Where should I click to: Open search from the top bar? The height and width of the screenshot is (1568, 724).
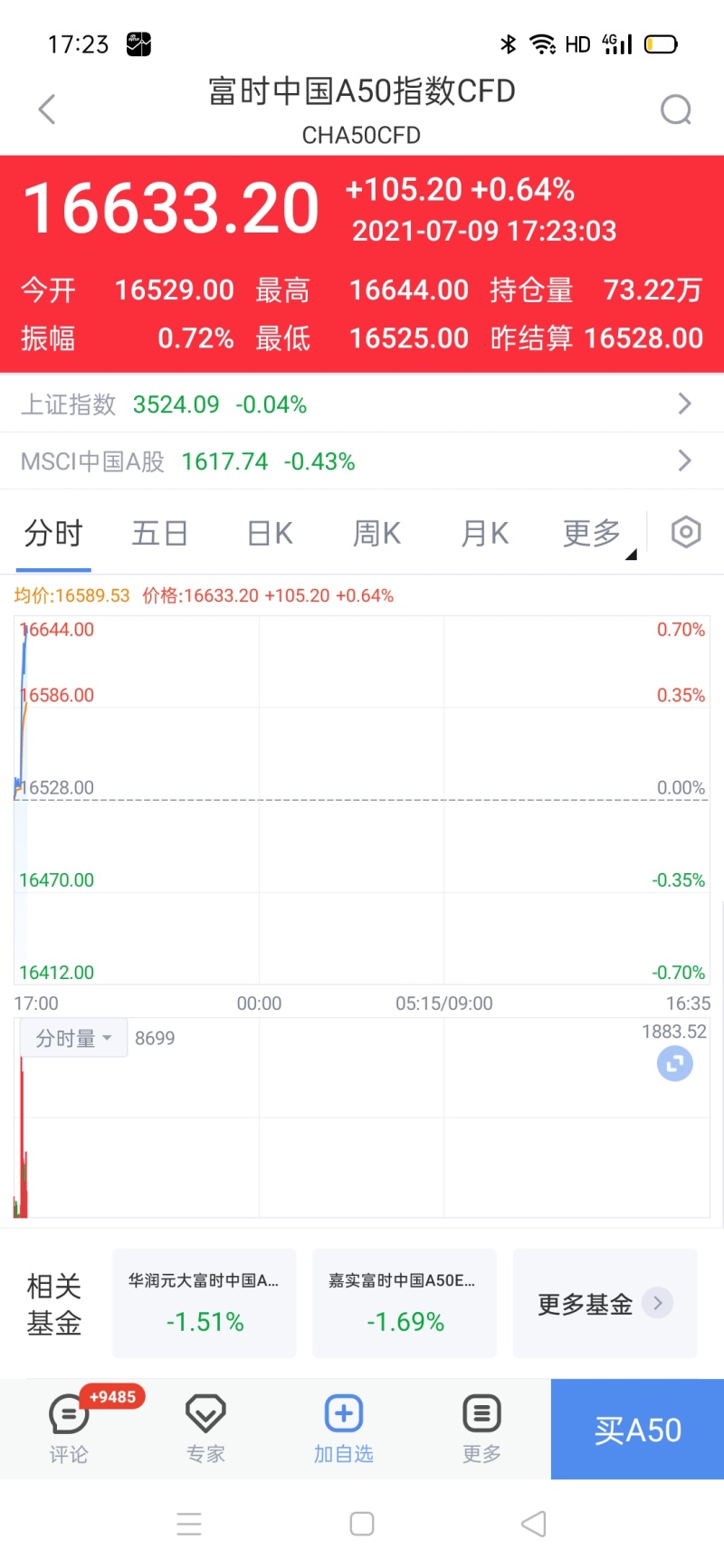(675, 109)
